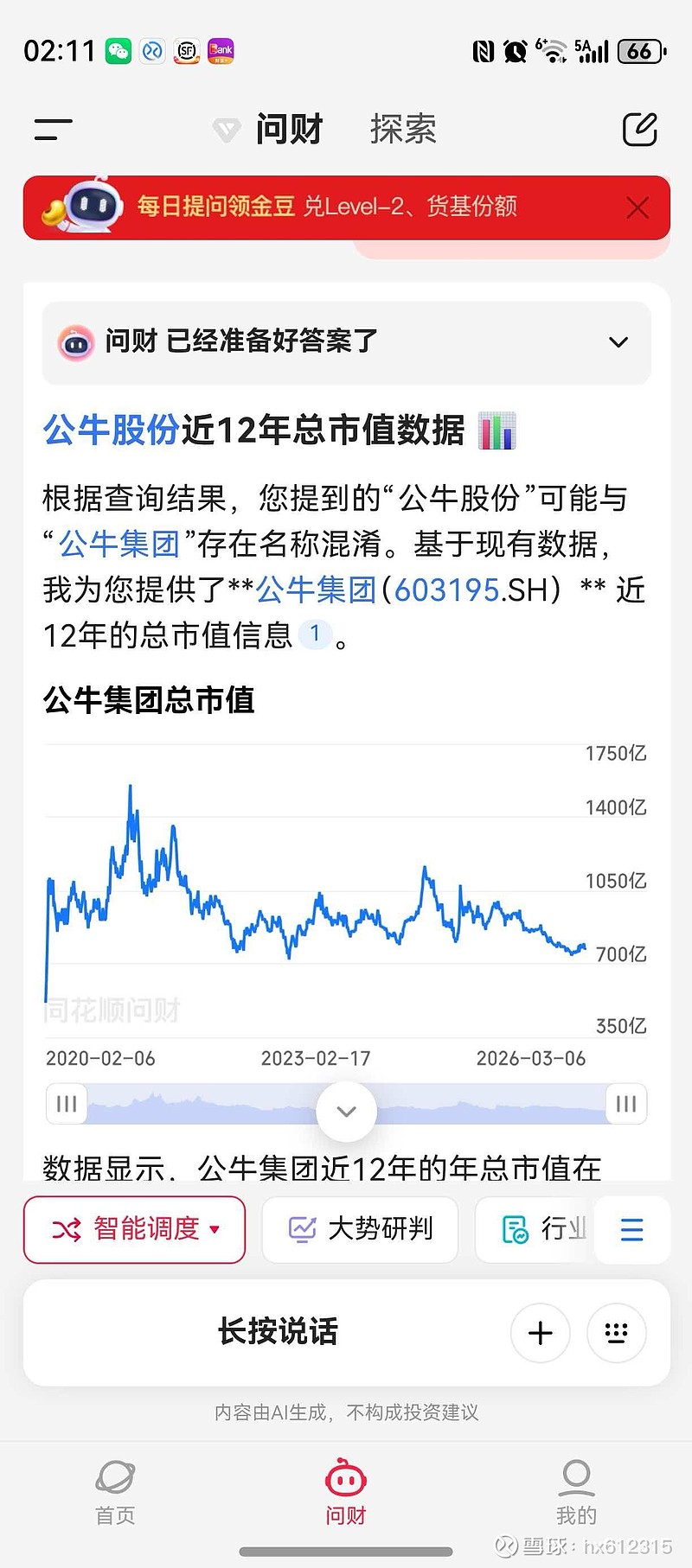Open the 智能调度 mode dropdown

(x=135, y=1229)
